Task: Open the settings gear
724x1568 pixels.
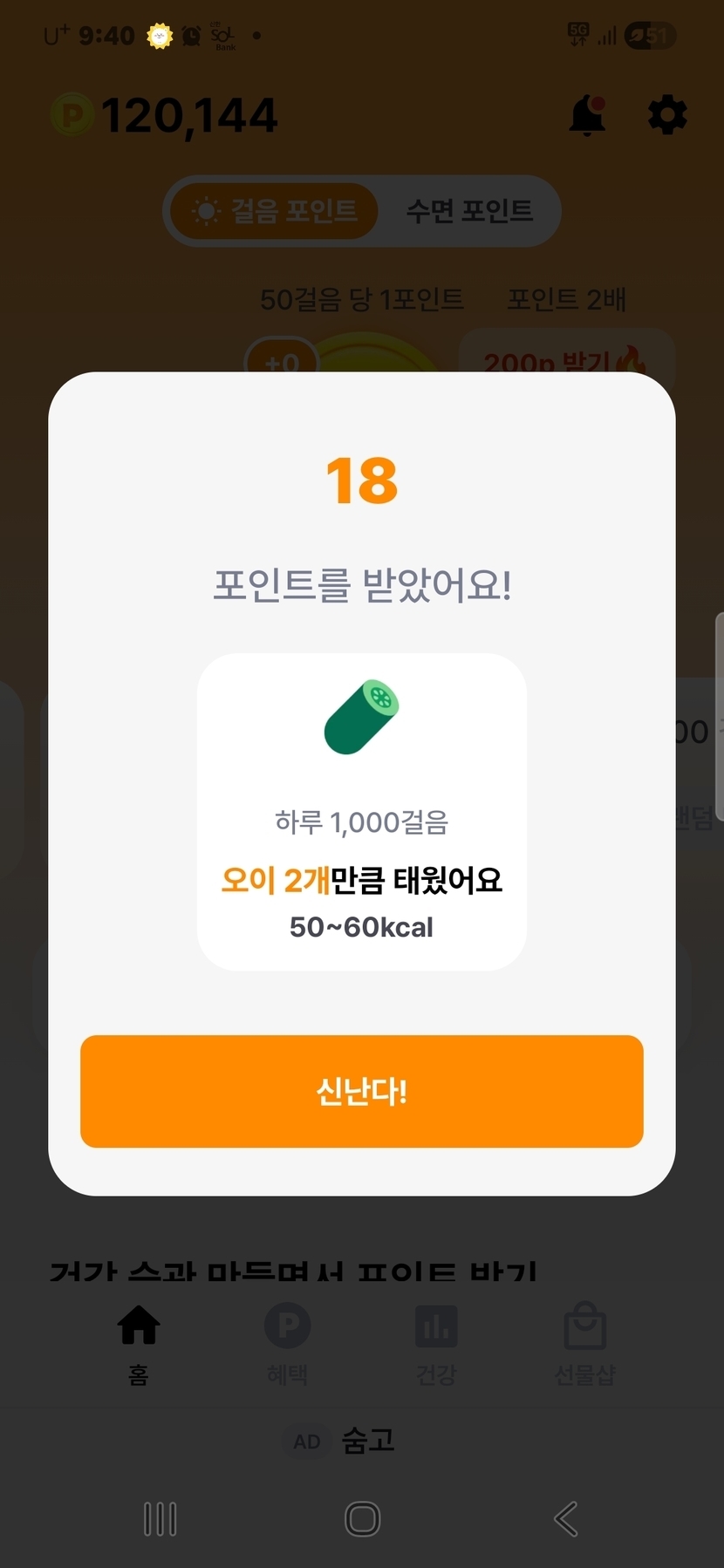Action: tap(667, 116)
